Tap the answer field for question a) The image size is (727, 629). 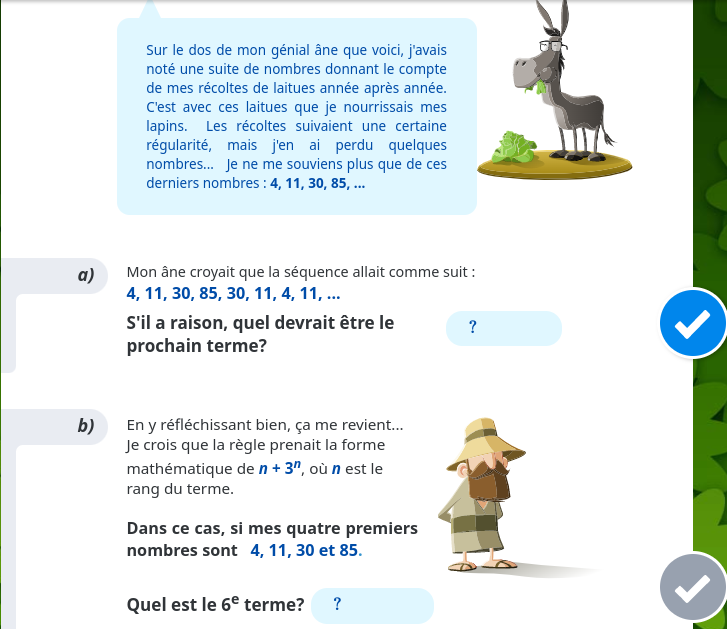point(503,328)
